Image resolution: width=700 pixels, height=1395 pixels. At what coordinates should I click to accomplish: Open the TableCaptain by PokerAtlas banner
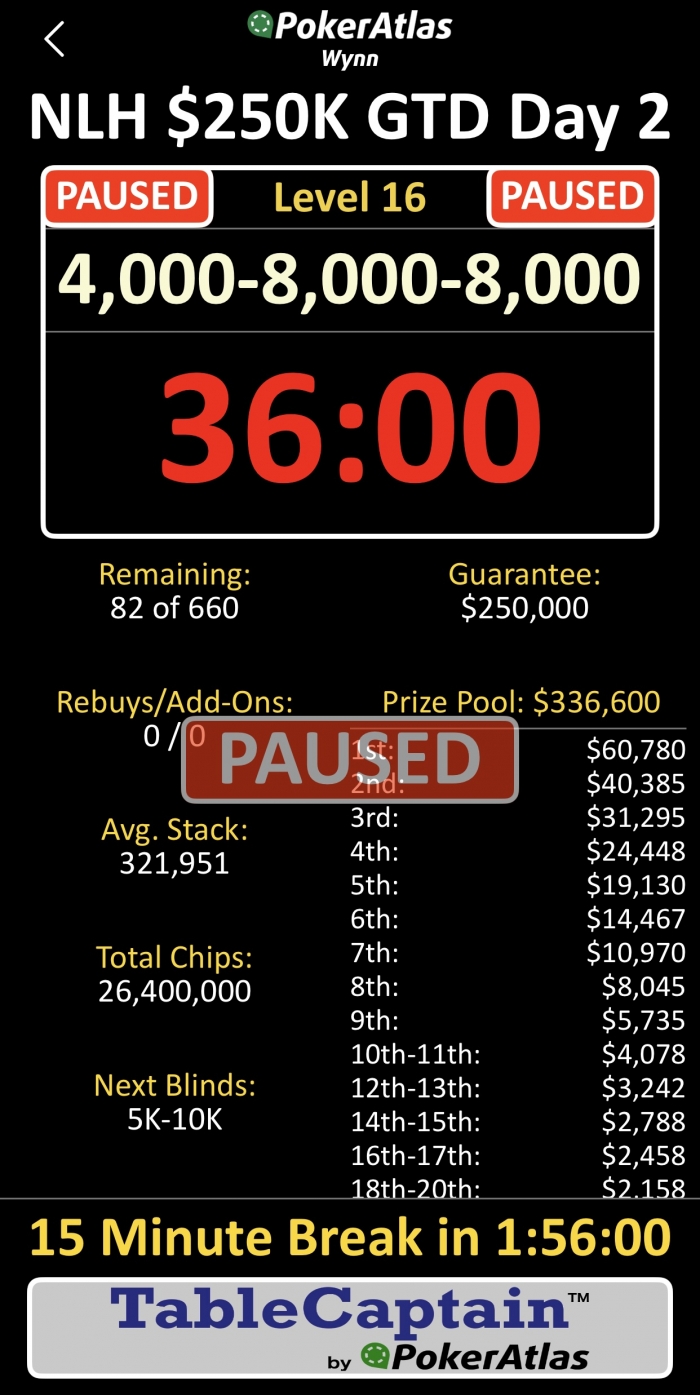click(350, 1328)
